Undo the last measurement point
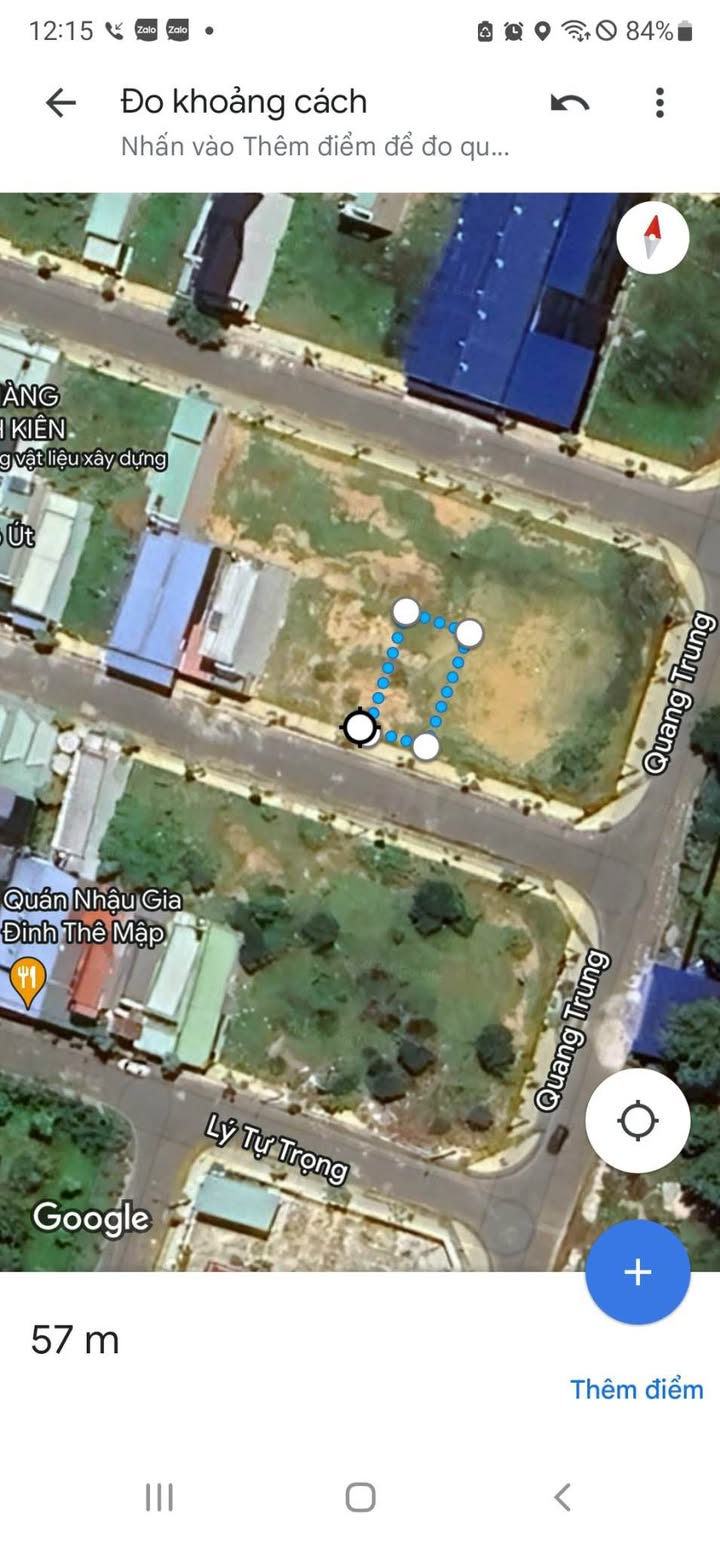 point(570,102)
